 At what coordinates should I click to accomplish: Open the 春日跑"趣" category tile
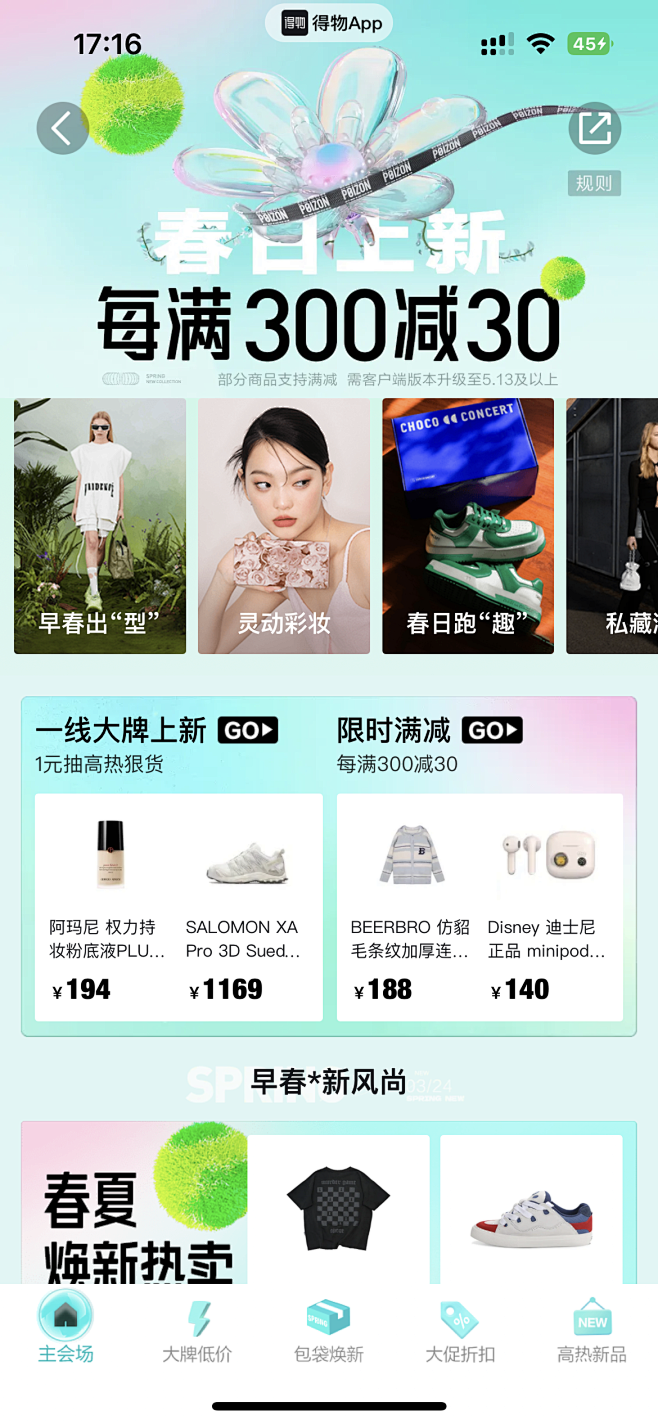click(468, 526)
